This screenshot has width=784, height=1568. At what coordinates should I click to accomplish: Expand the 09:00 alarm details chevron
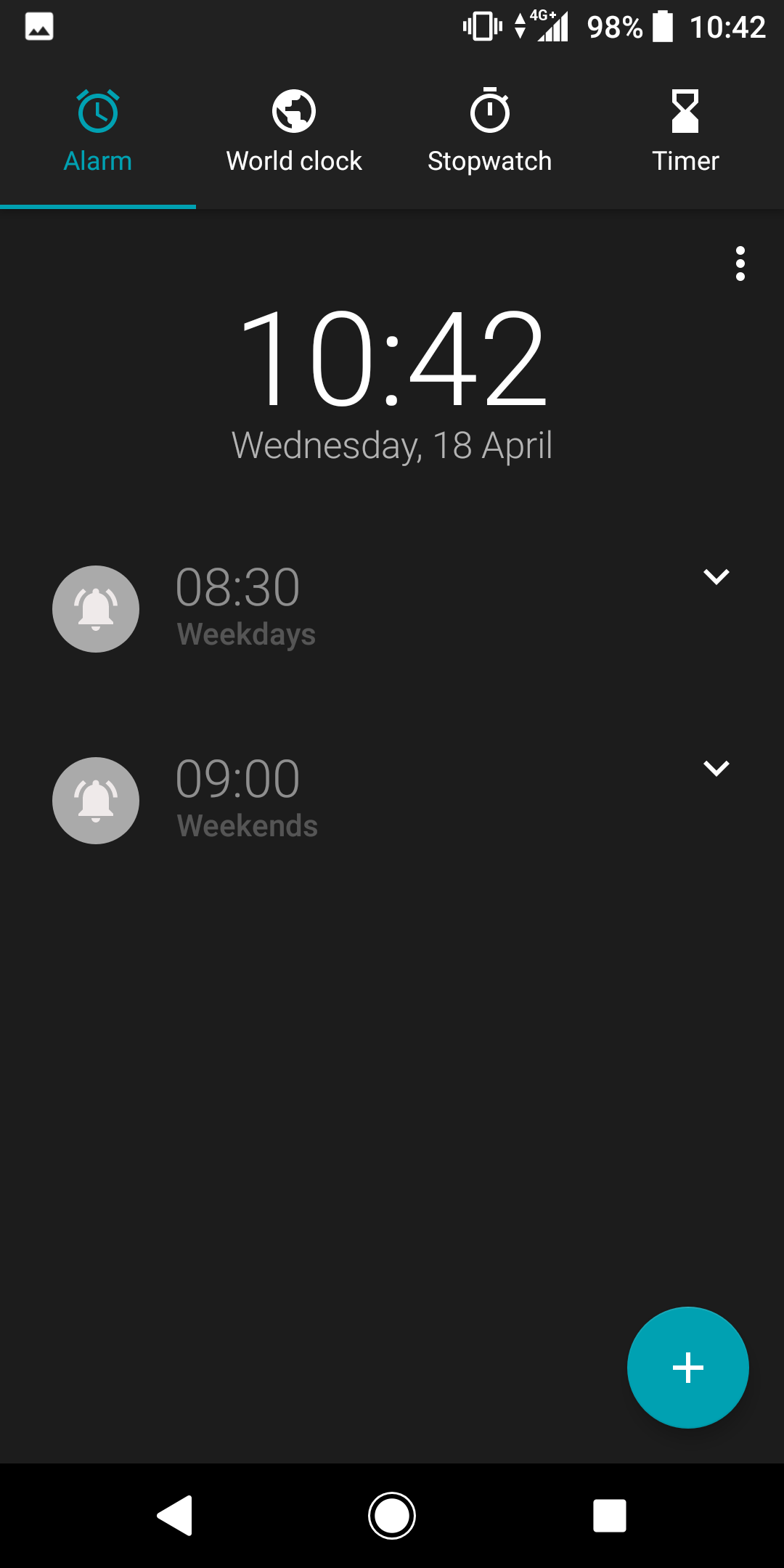716,768
